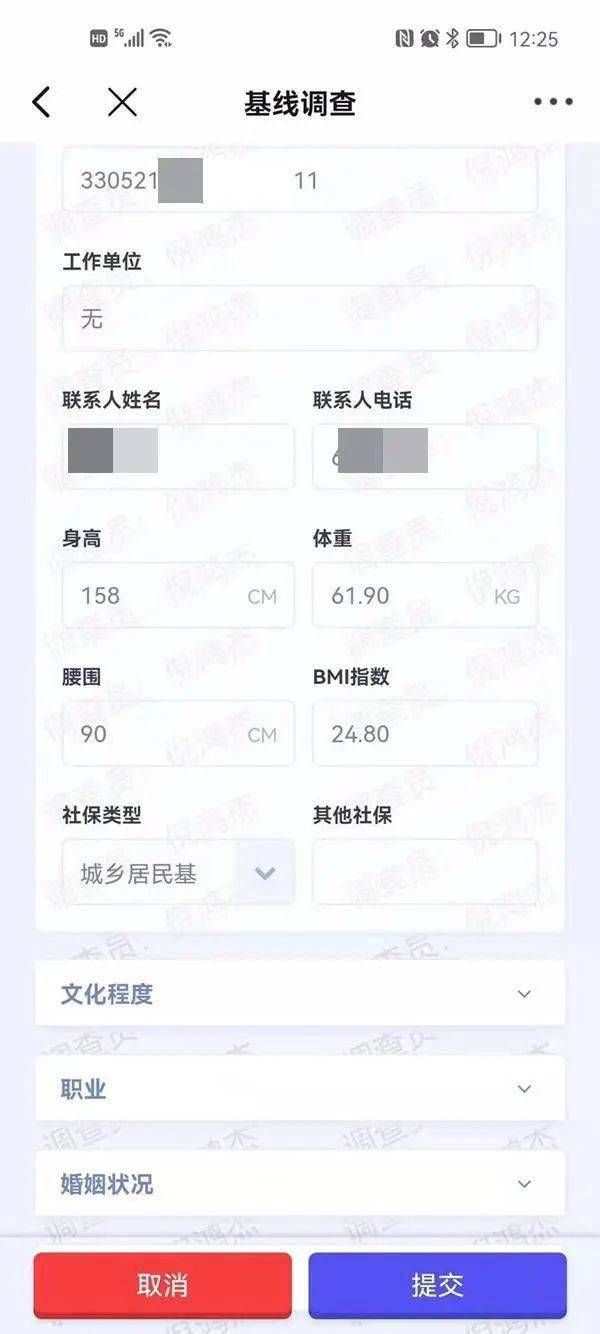
Task: Tap the red 取消 button
Action: [x=163, y=1285]
